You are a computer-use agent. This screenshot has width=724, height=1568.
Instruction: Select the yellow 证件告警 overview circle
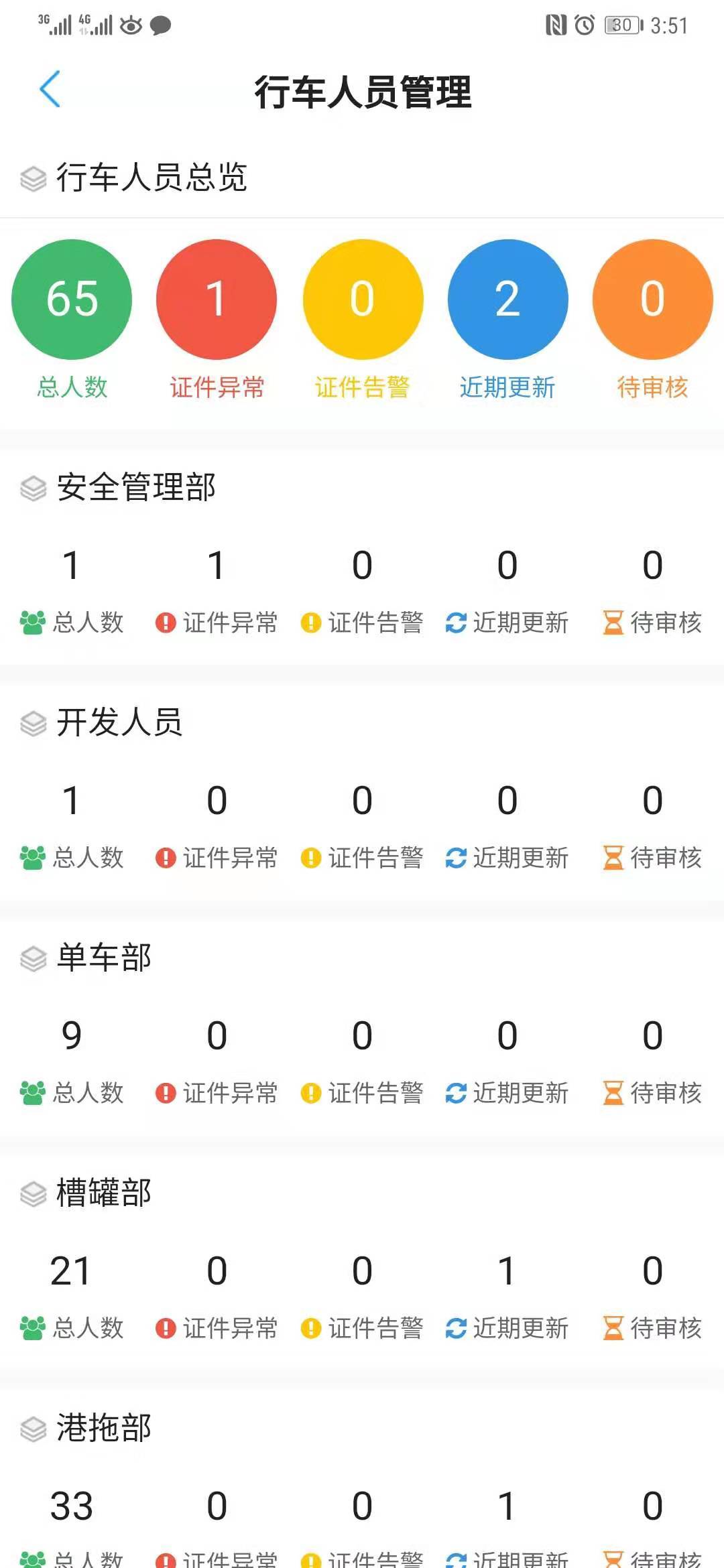pos(363,299)
